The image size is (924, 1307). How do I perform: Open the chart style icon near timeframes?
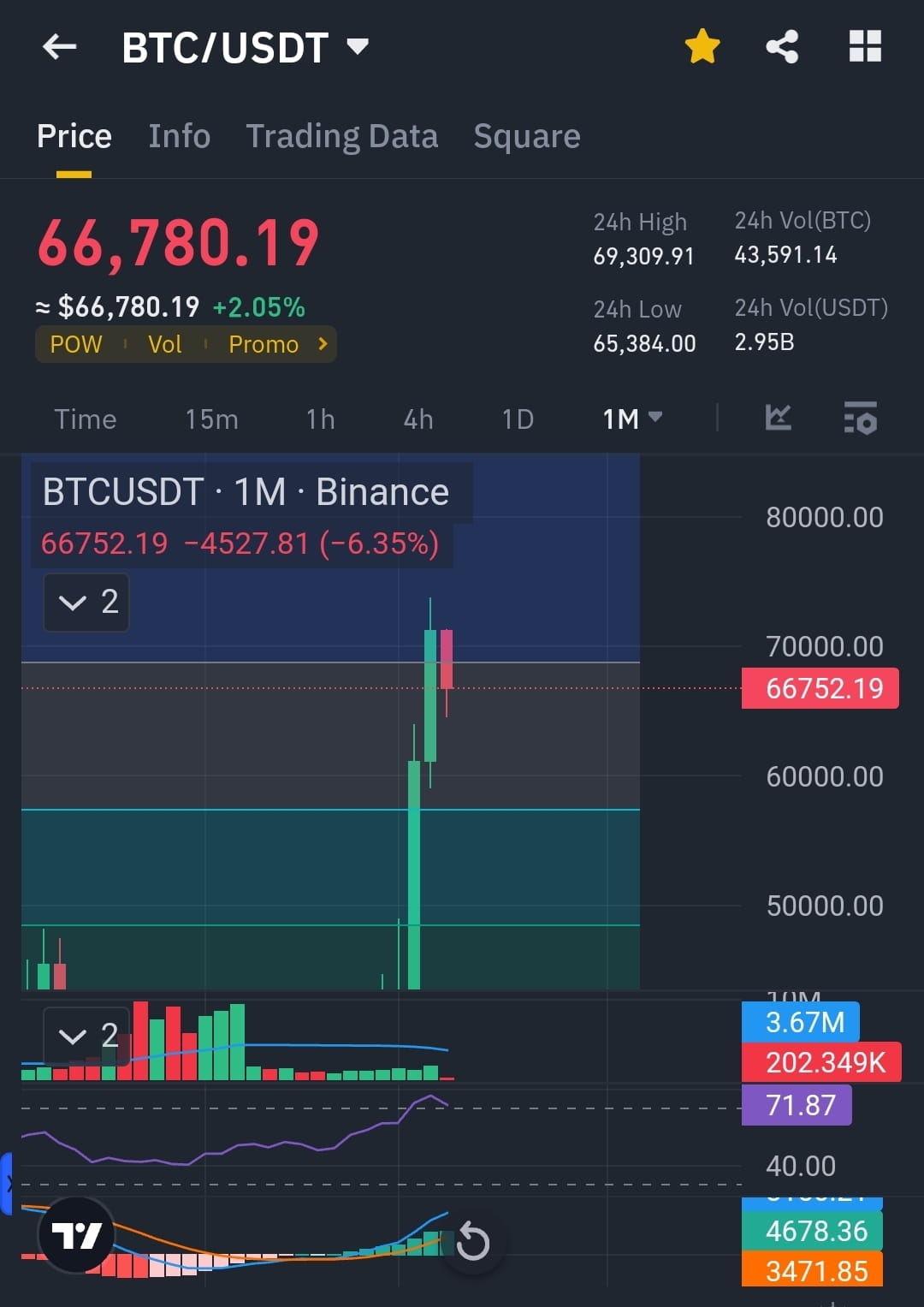point(777,419)
